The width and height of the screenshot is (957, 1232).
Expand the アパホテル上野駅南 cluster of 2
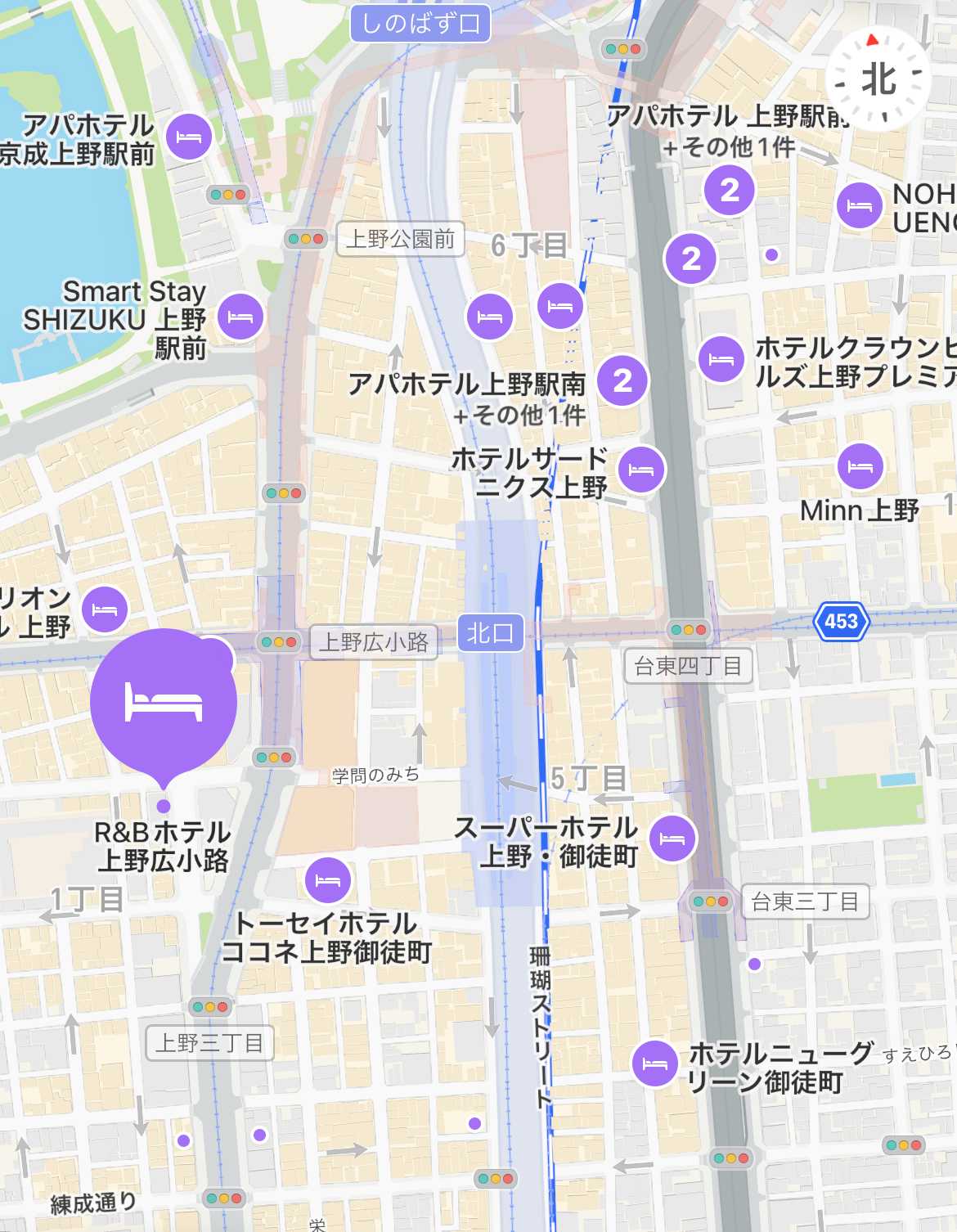pyautogui.click(x=622, y=380)
